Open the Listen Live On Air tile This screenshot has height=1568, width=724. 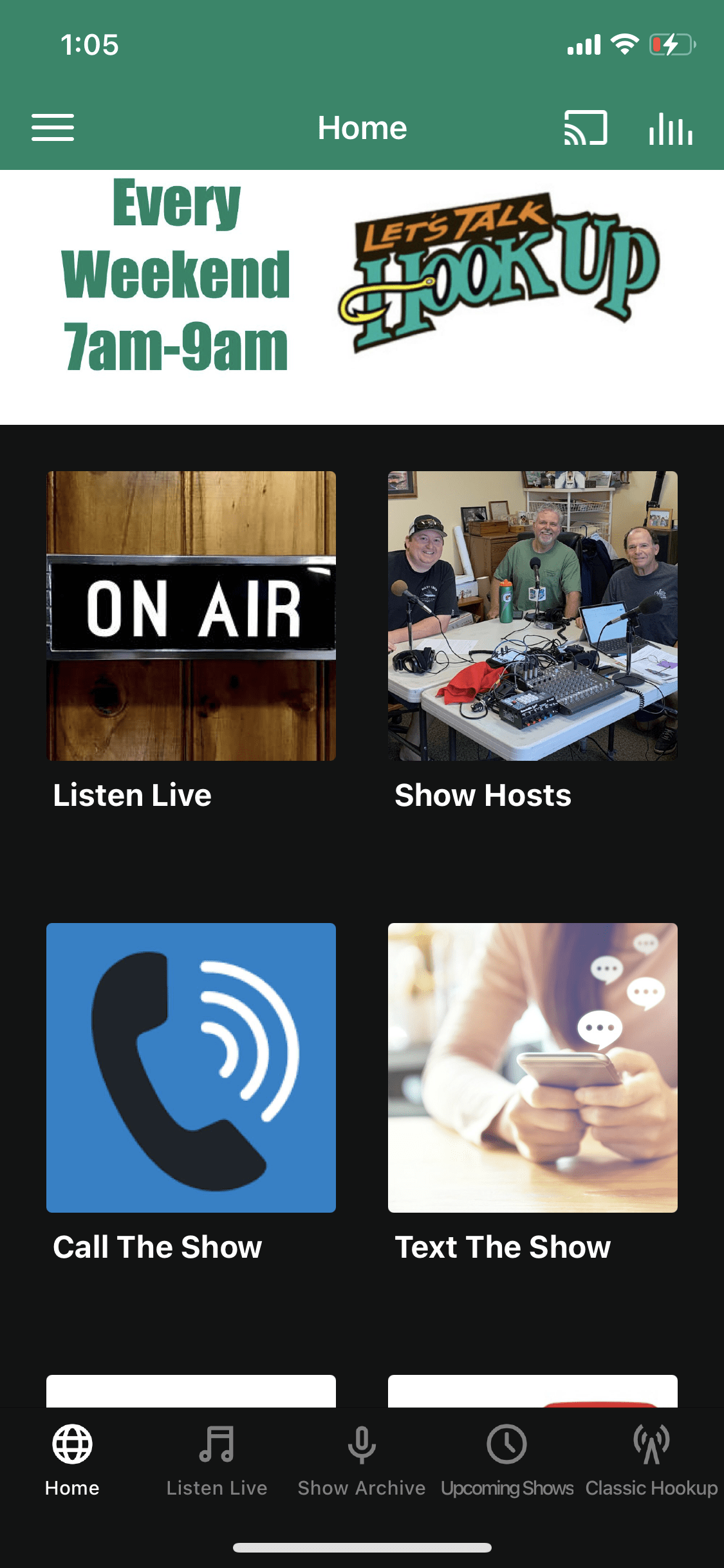click(x=191, y=616)
